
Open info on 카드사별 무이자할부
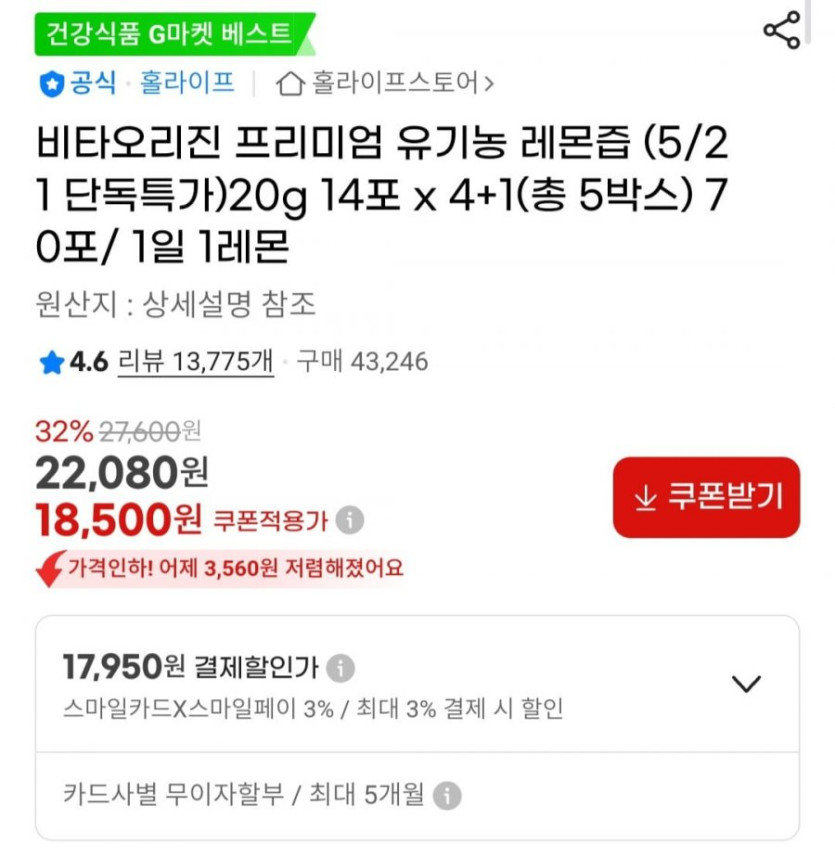click(x=448, y=796)
